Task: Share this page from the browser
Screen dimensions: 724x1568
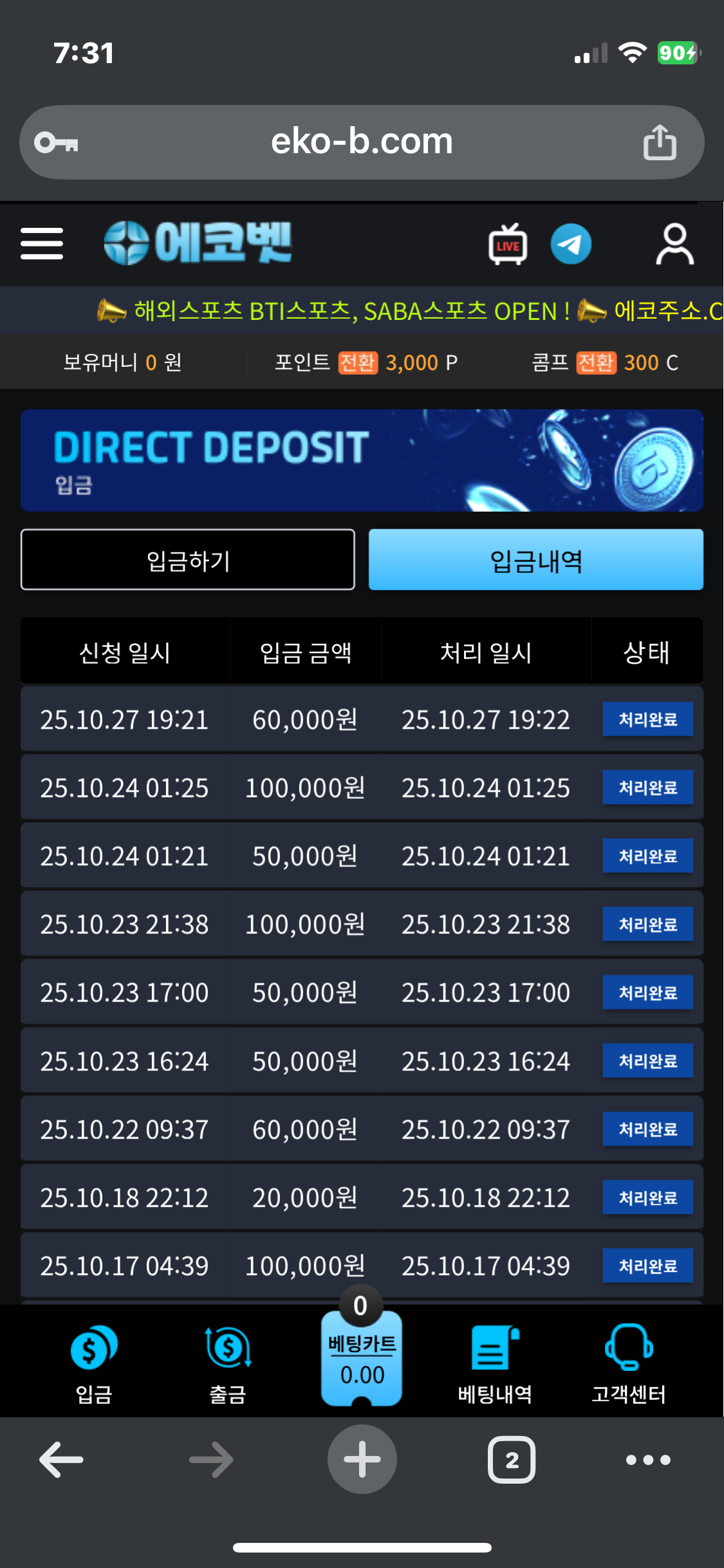Action: [x=660, y=142]
